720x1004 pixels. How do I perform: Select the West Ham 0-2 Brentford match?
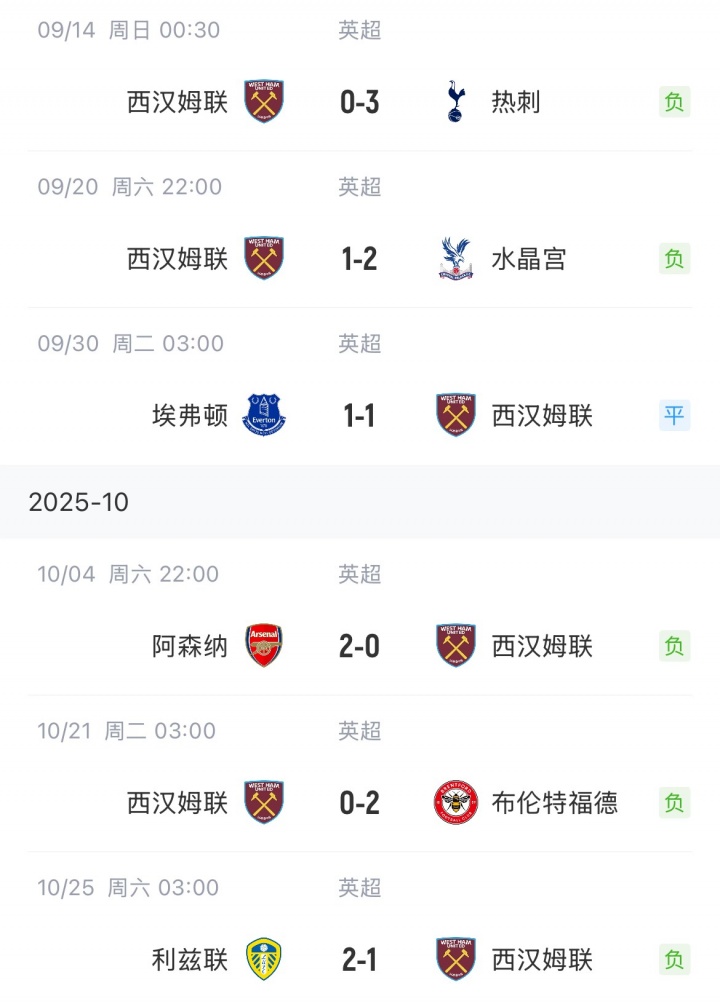(360, 802)
